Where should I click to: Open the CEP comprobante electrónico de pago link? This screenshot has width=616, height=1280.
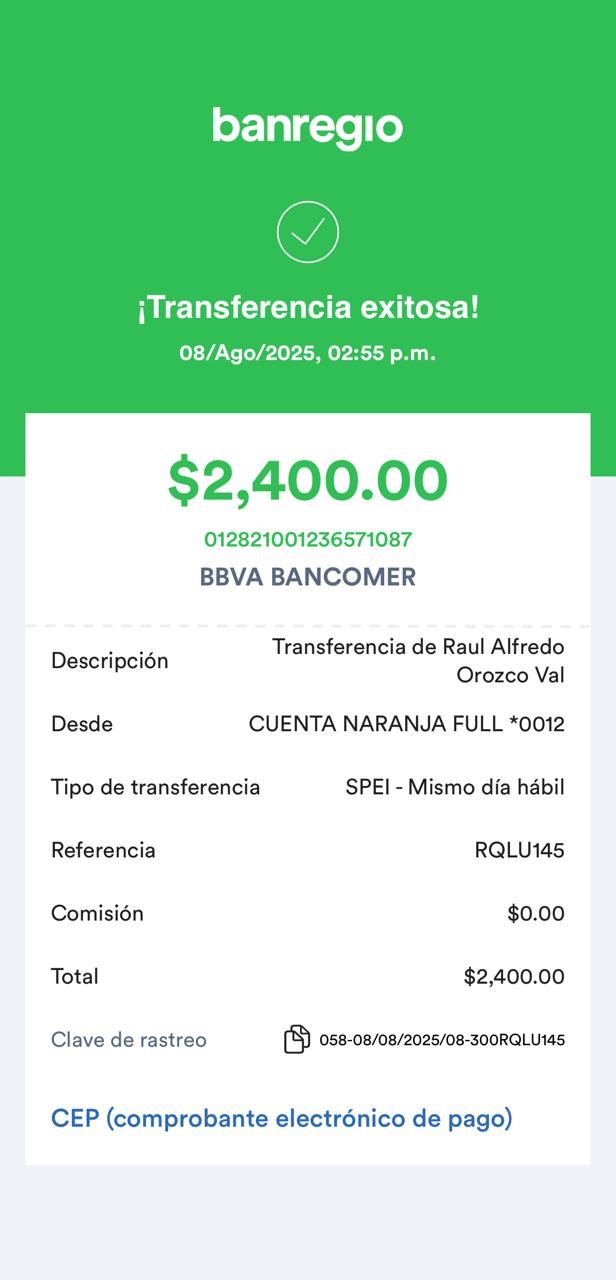point(281,1118)
